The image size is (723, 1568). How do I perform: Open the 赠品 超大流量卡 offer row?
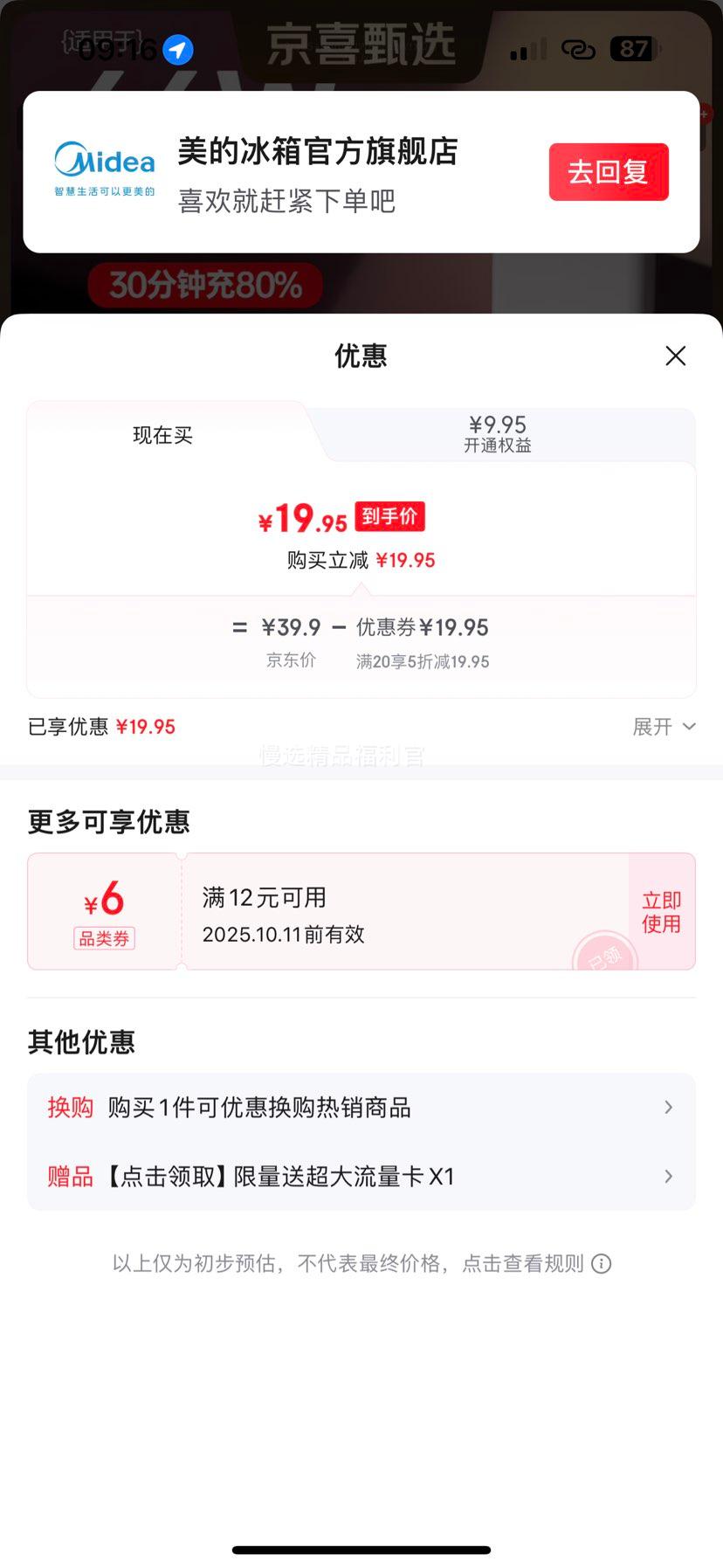tap(361, 1177)
